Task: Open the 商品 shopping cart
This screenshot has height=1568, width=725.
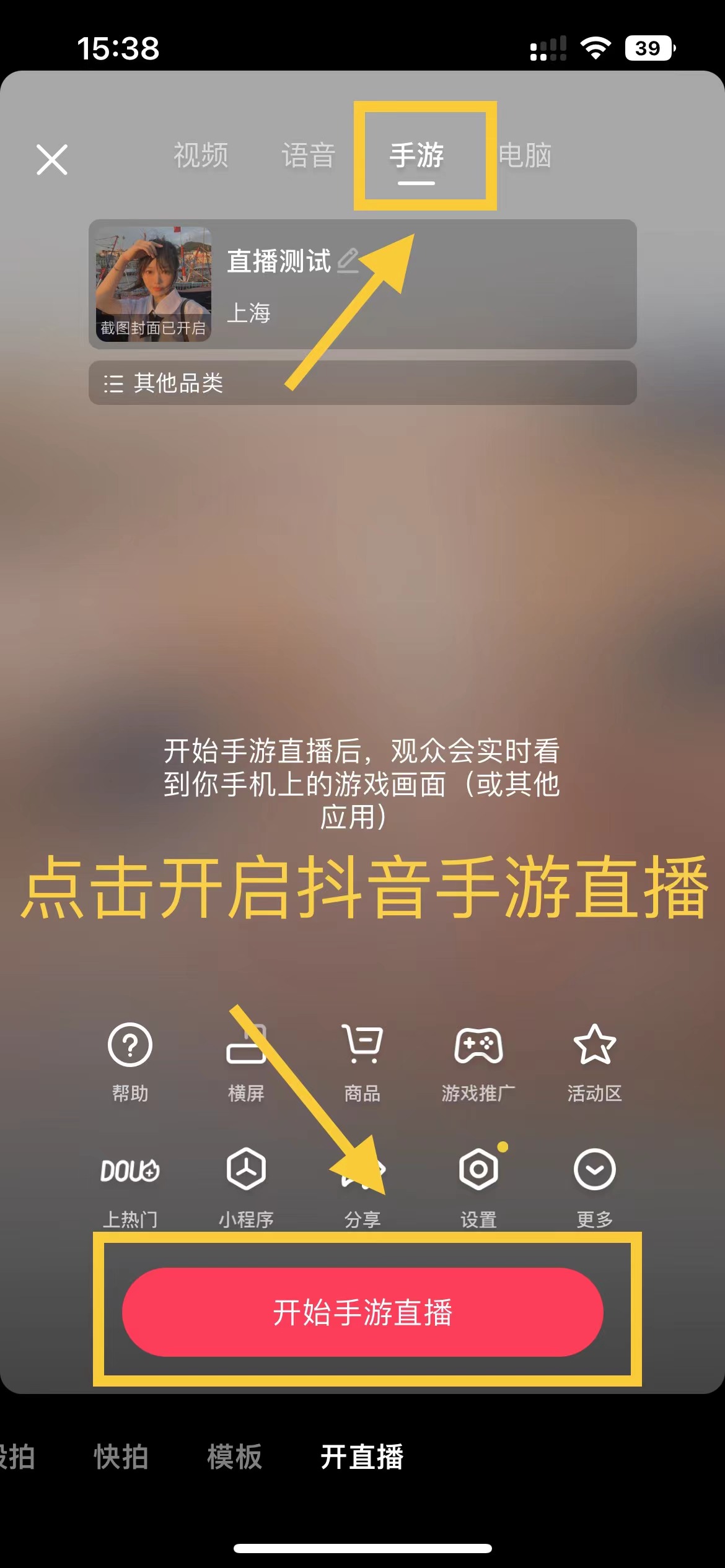Action: click(x=362, y=1060)
